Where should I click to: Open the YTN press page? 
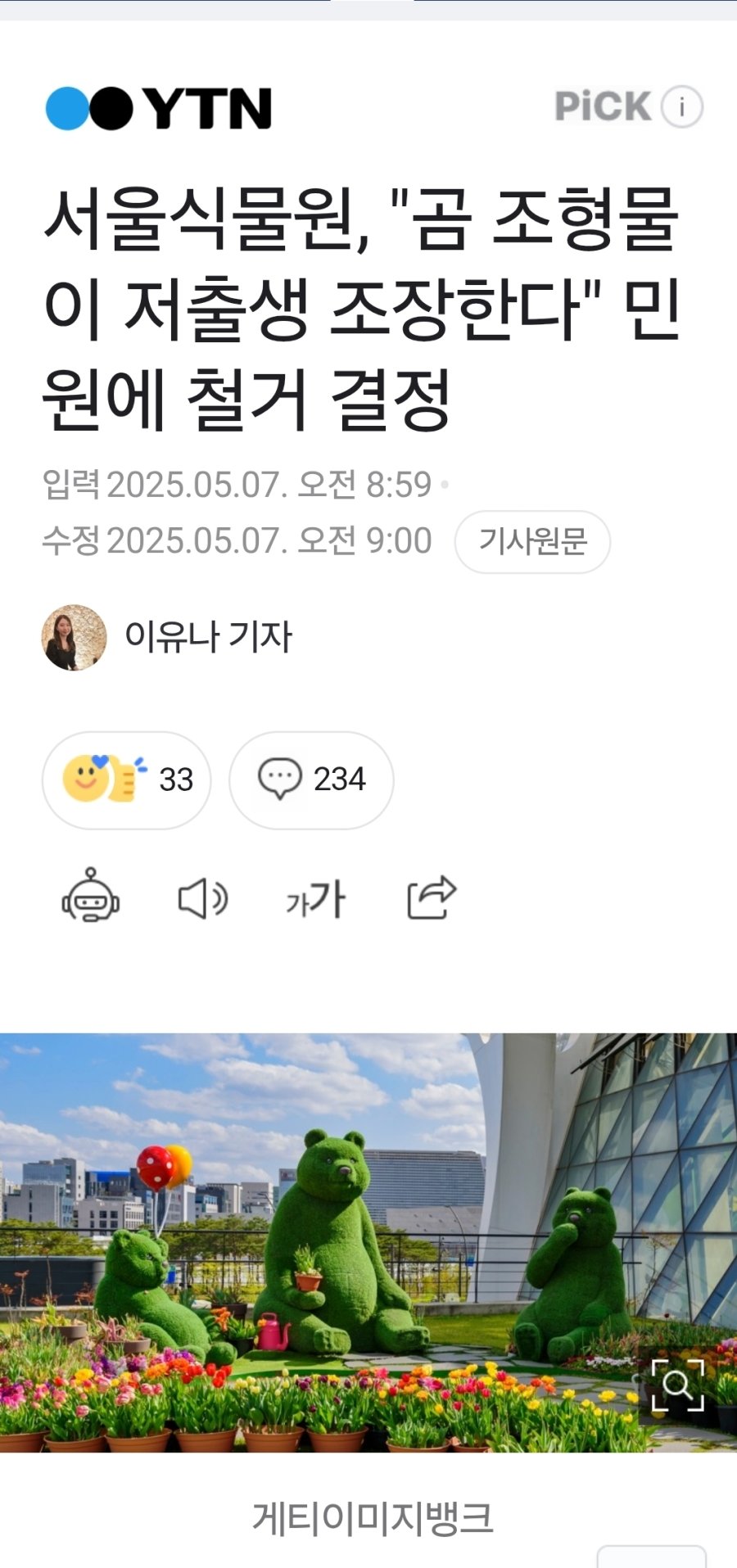click(159, 108)
